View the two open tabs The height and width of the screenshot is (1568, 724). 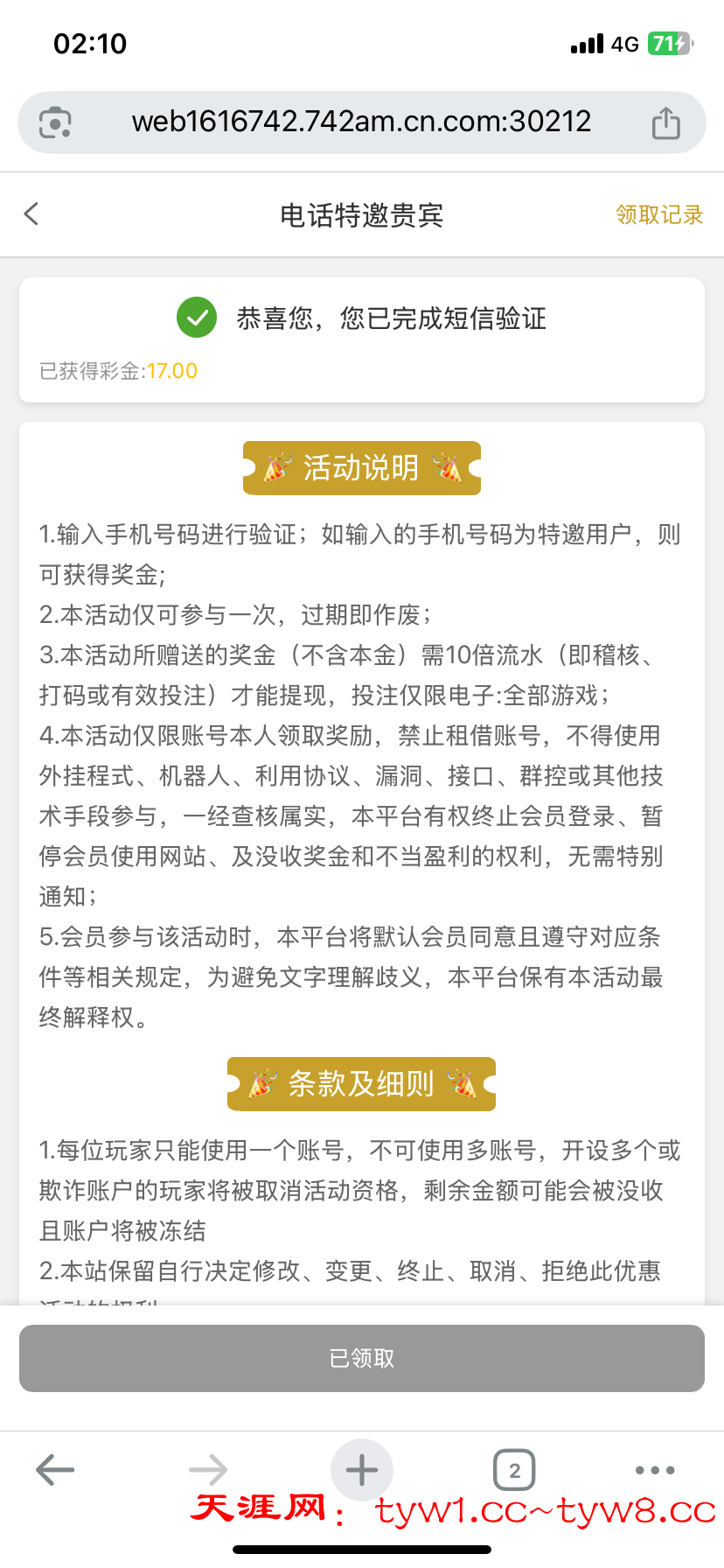pos(514,1470)
